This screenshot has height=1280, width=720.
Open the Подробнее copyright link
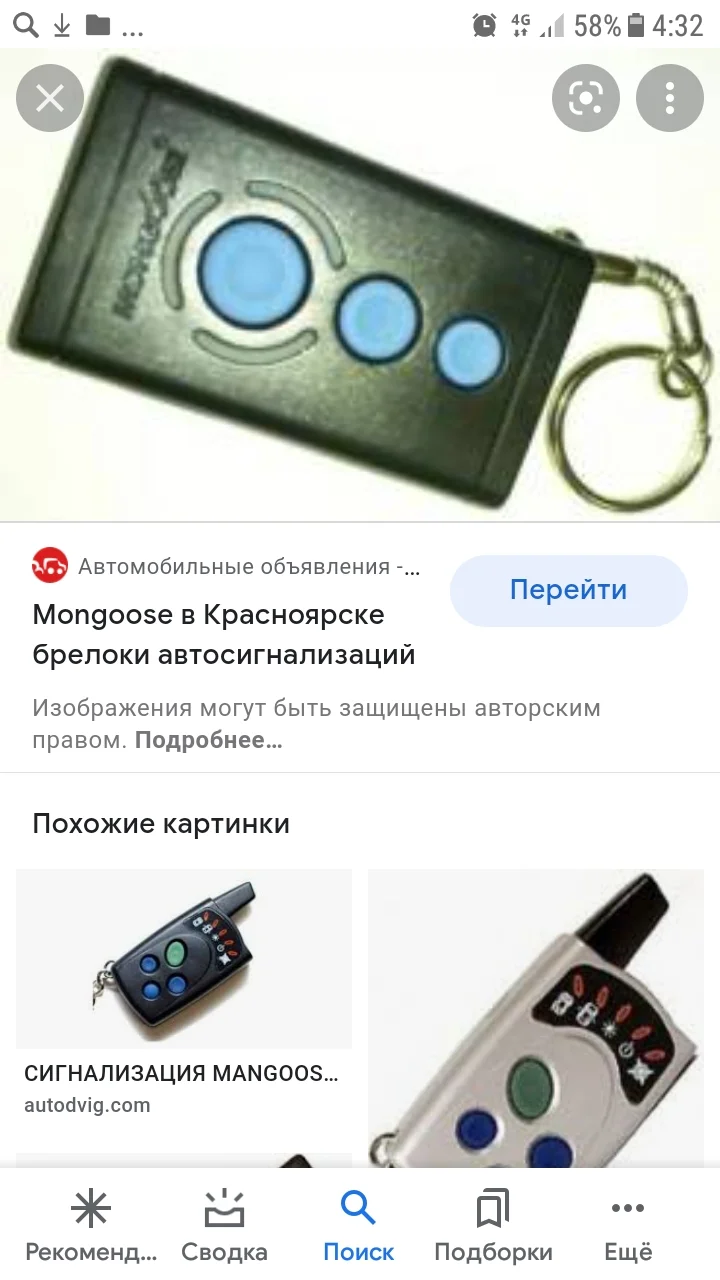[x=208, y=741]
